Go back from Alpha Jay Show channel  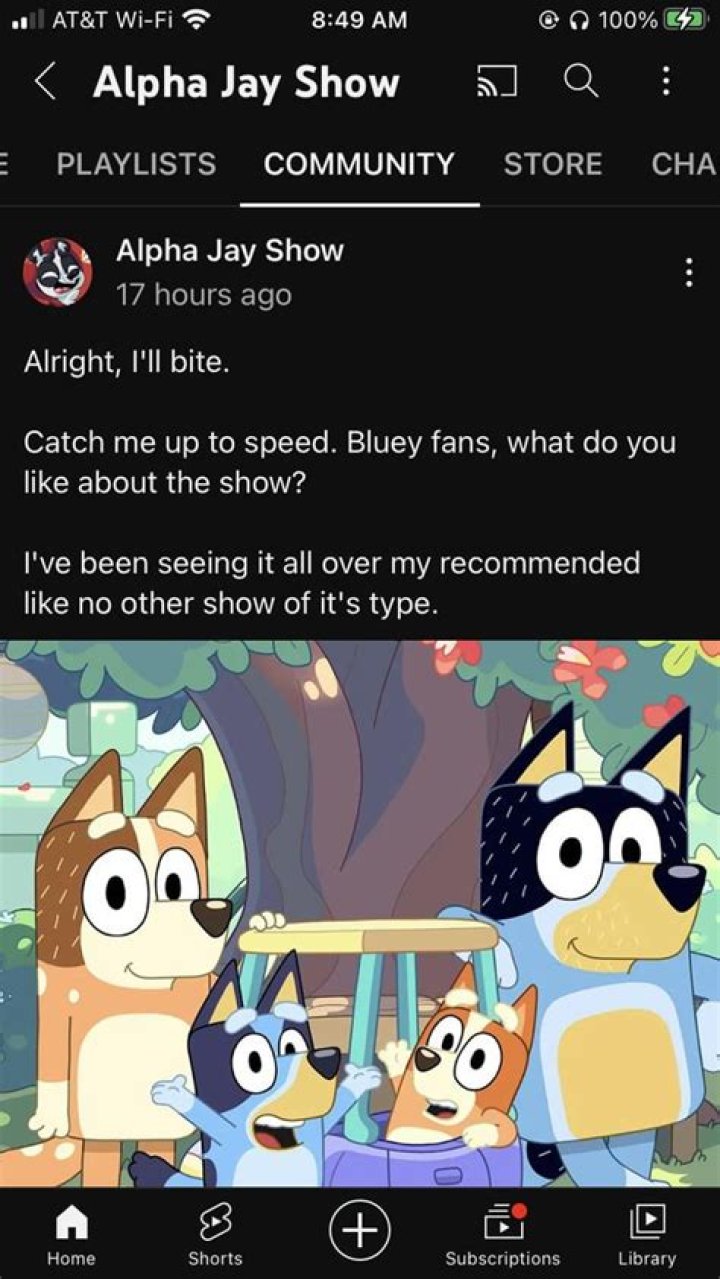[44, 83]
